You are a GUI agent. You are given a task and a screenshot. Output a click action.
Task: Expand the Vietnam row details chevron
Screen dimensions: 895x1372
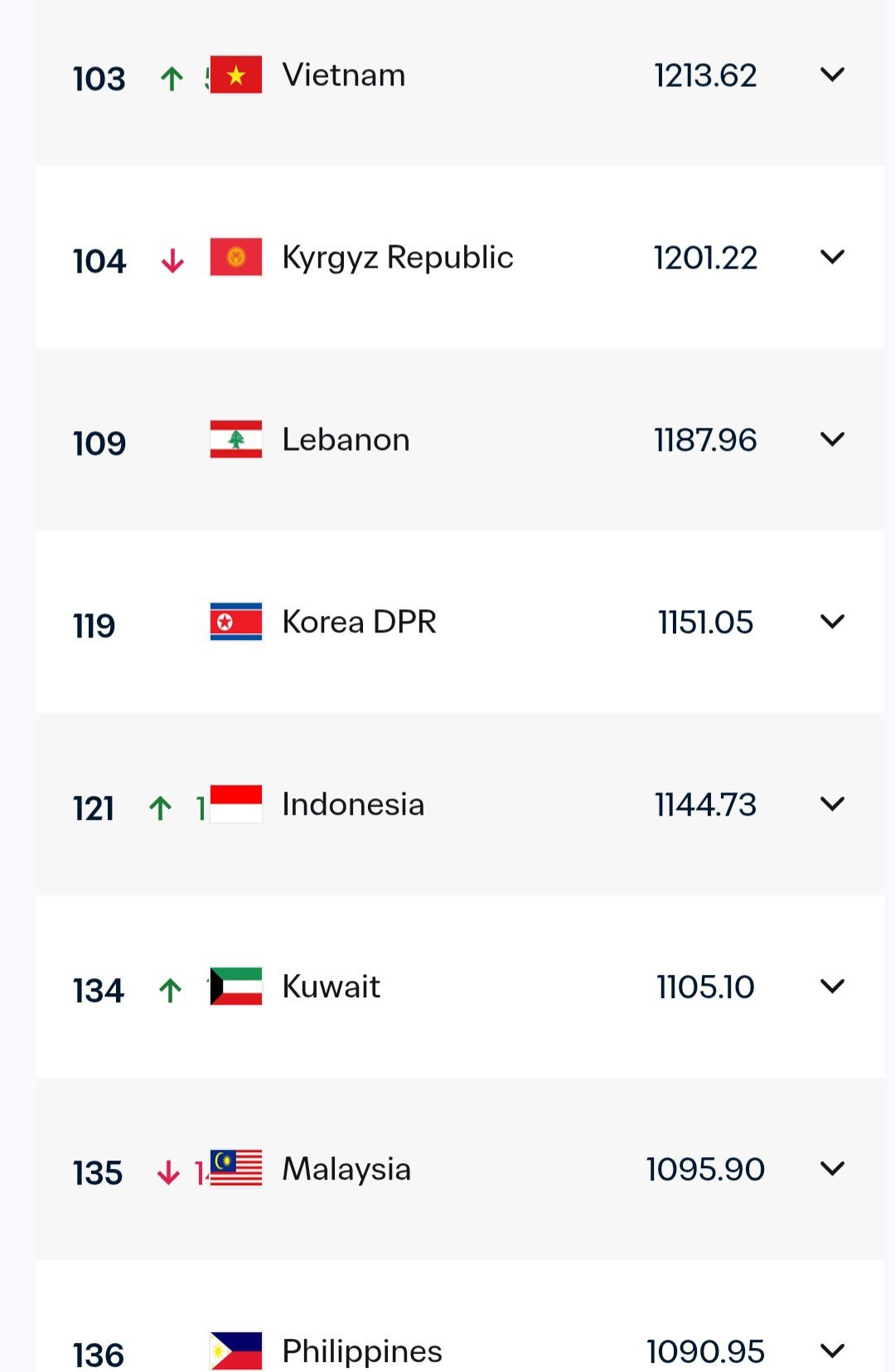(x=832, y=75)
